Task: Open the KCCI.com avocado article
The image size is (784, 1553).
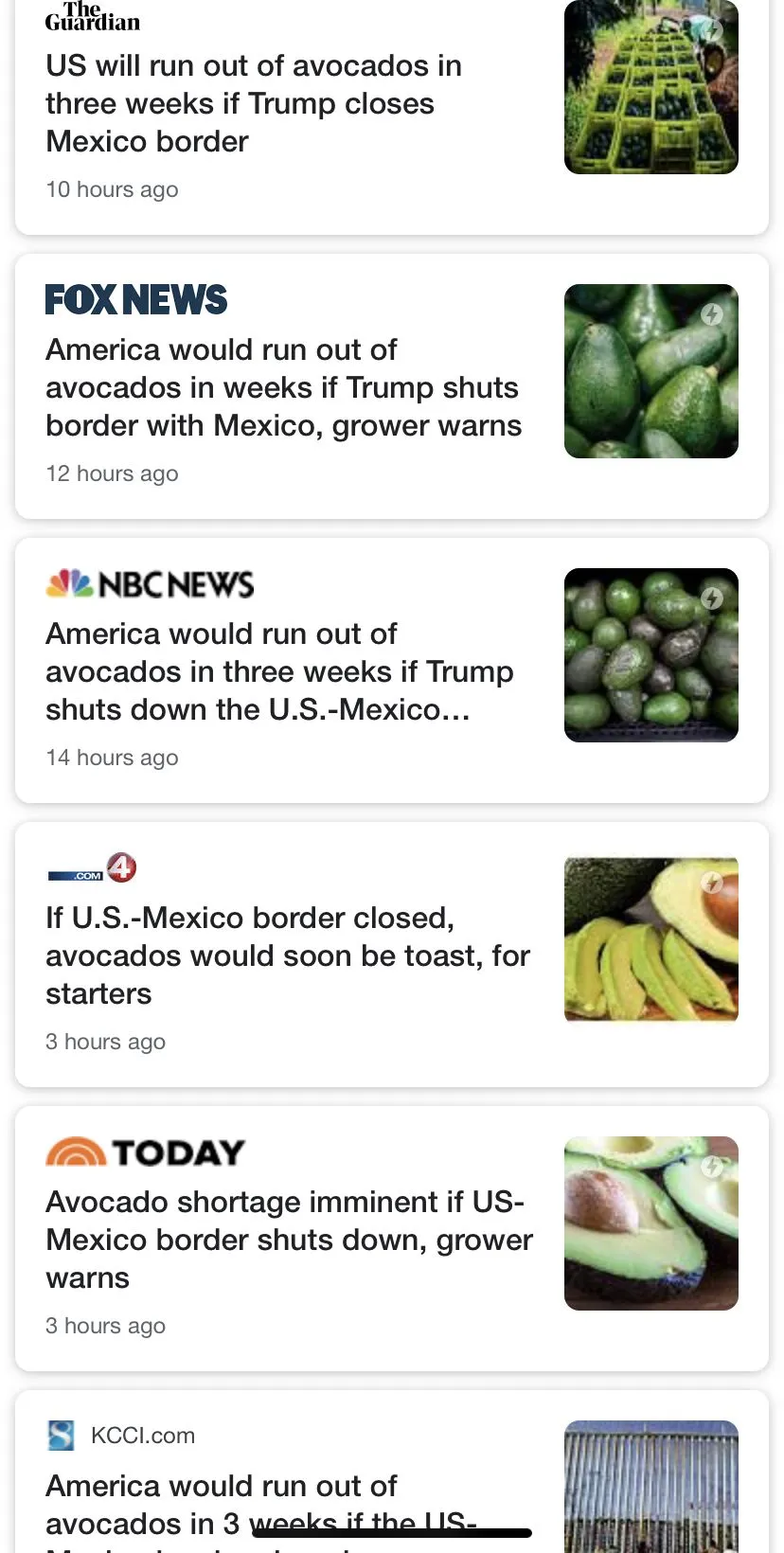Action: coord(222,1487)
